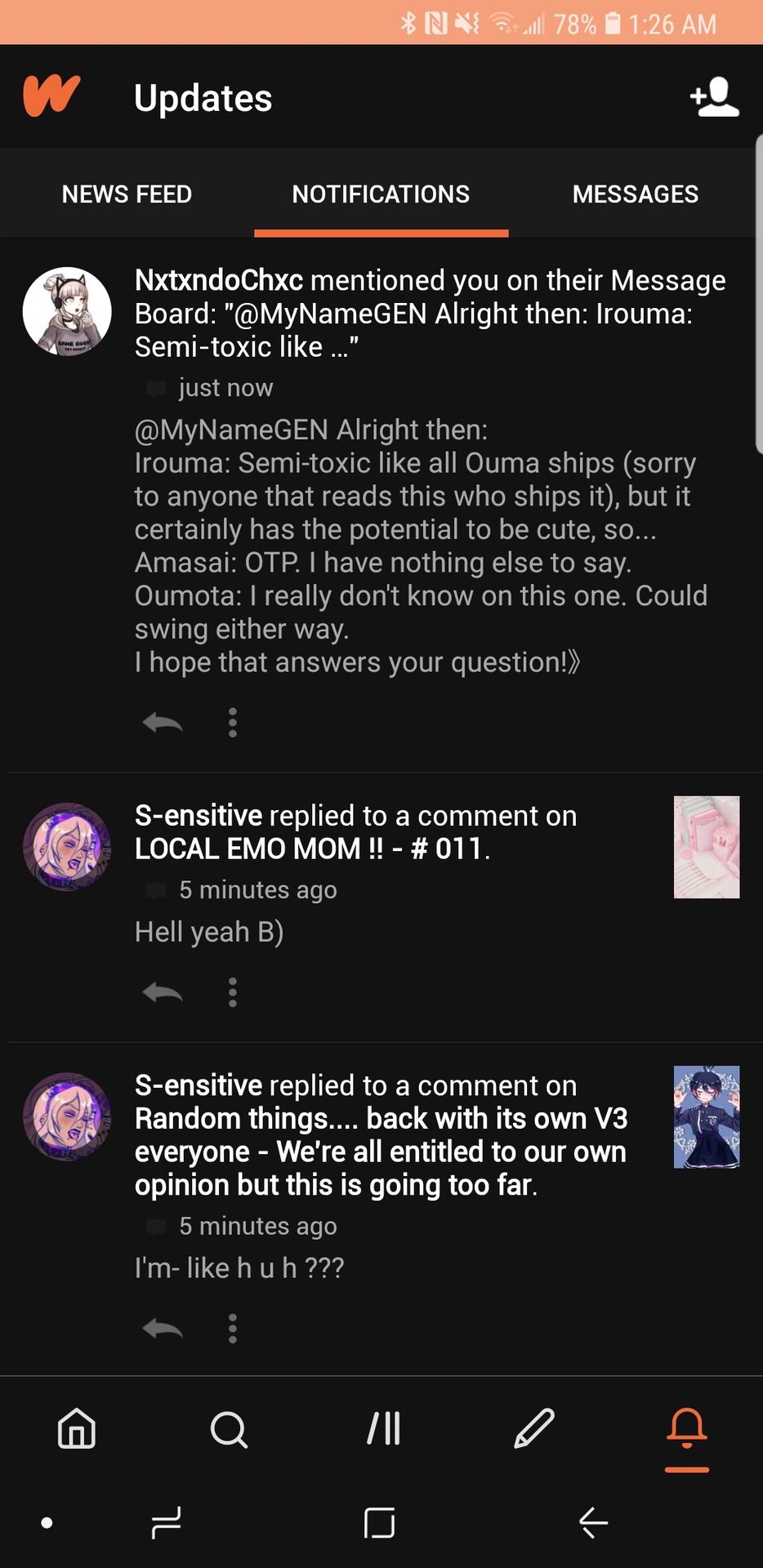Open the Library tab

pyautogui.click(x=382, y=1429)
